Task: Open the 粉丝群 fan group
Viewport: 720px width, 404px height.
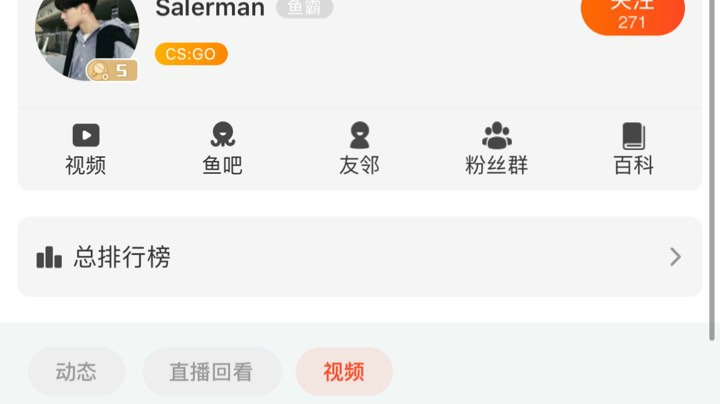Action: pyautogui.click(x=496, y=149)
